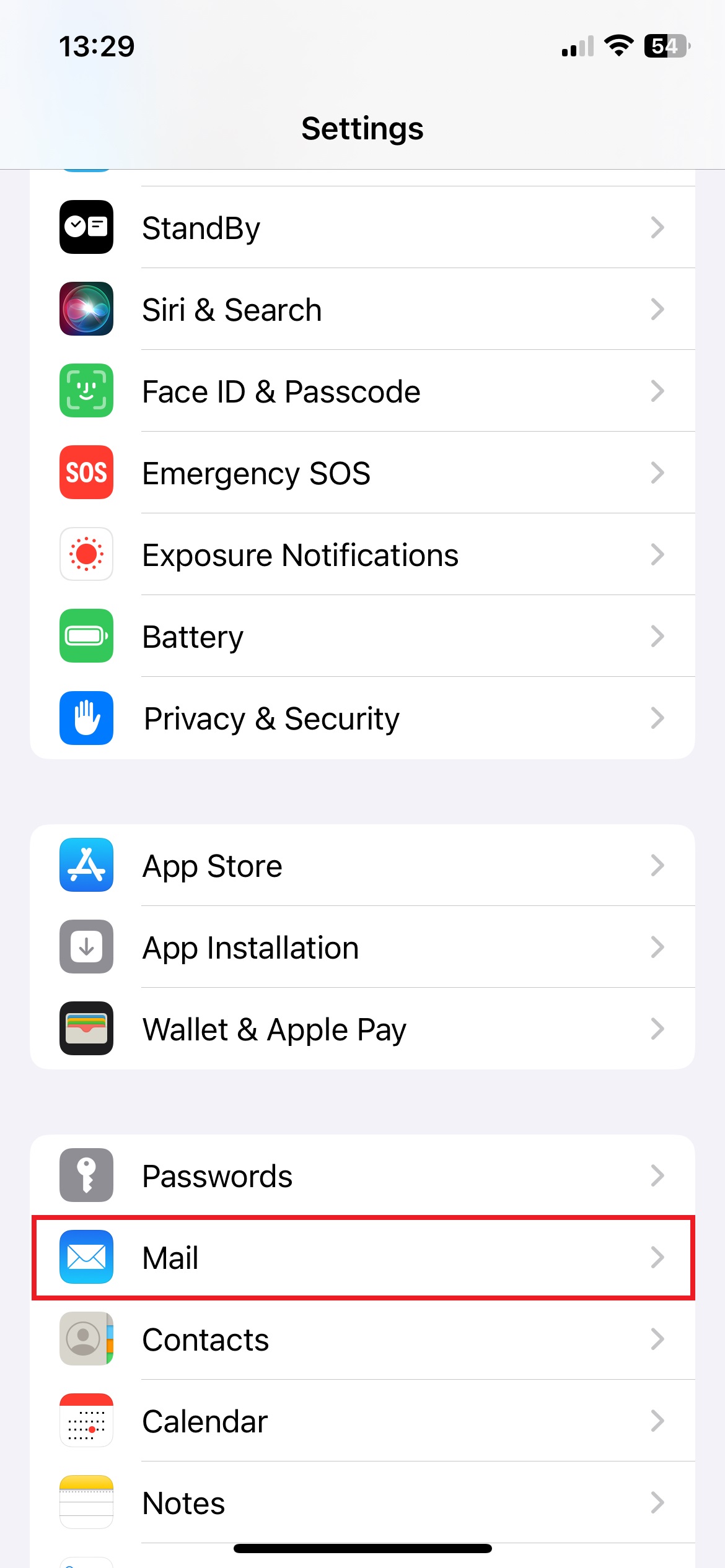
Task: Open Face ID & Passcode
Action: point(362,391)
